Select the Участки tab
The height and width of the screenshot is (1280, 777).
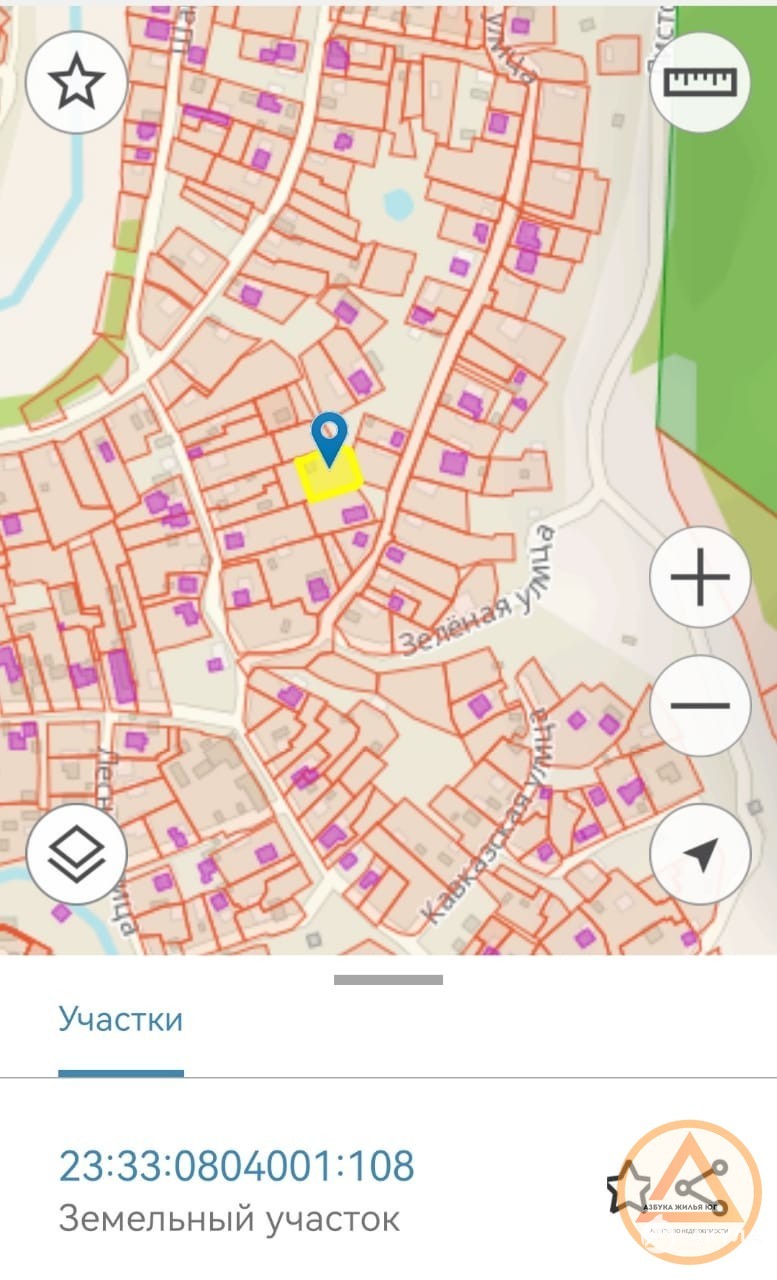(121, 1021)
